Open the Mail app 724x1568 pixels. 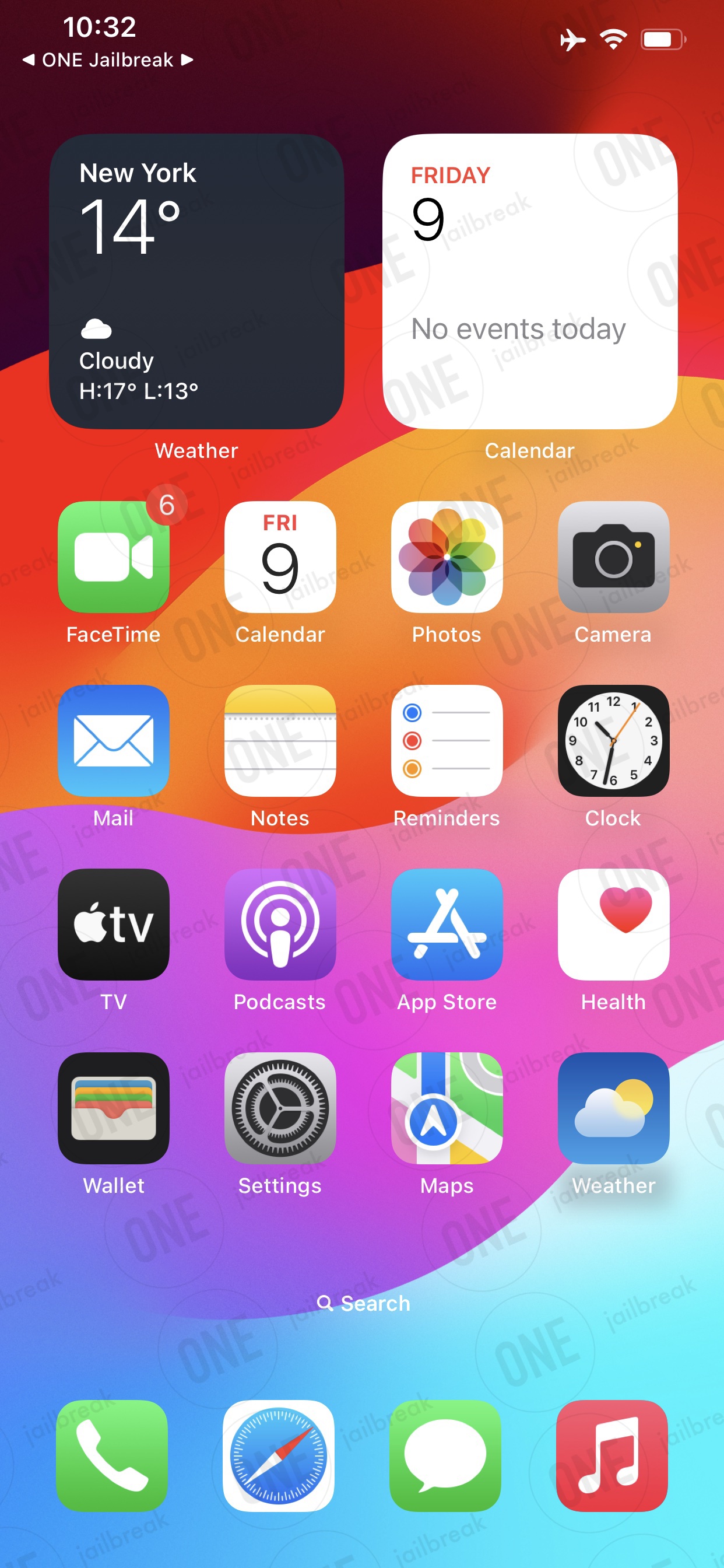pyautogui.click(x=114, y=741)
